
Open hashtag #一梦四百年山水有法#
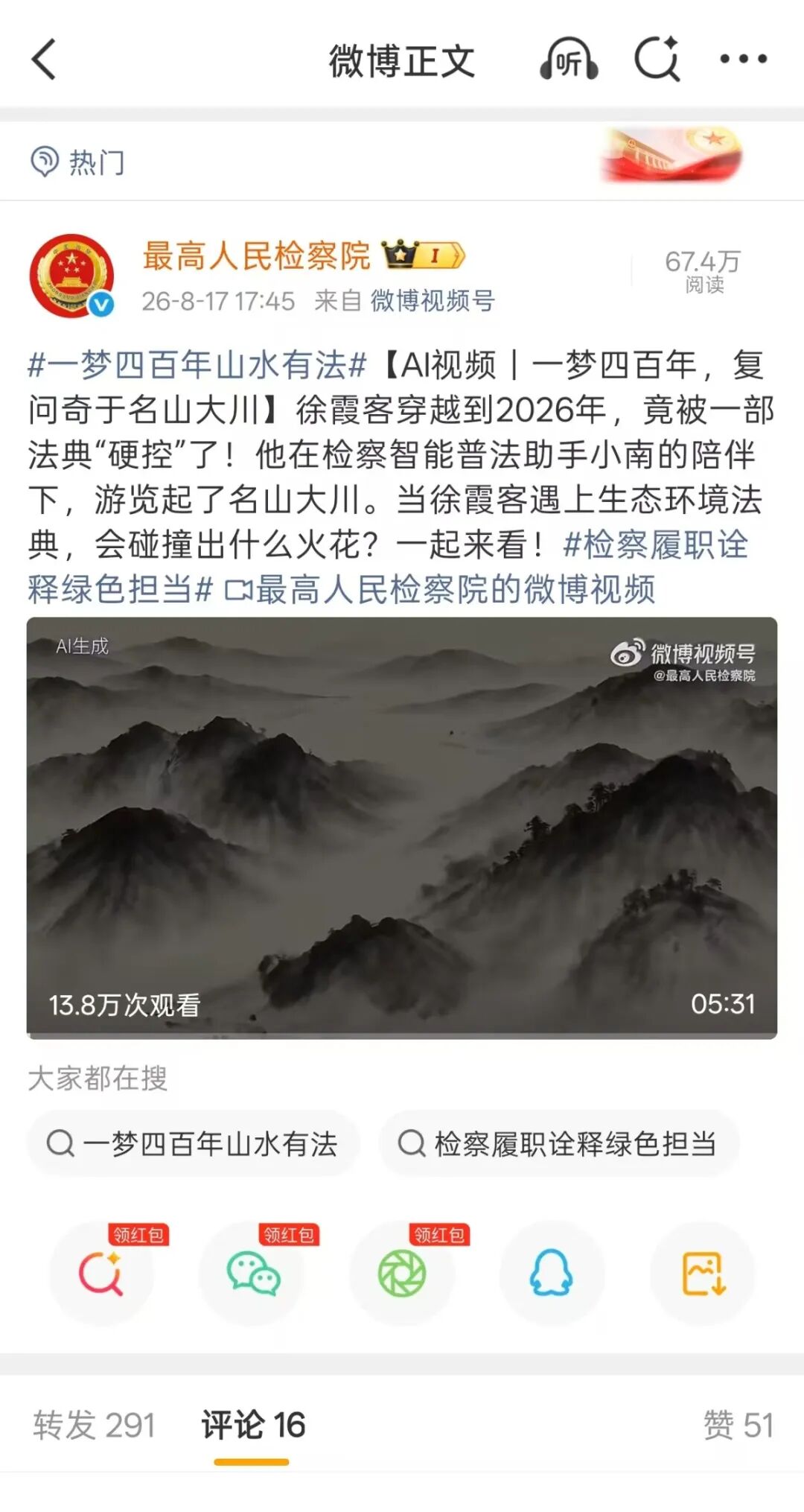point(197,365)
